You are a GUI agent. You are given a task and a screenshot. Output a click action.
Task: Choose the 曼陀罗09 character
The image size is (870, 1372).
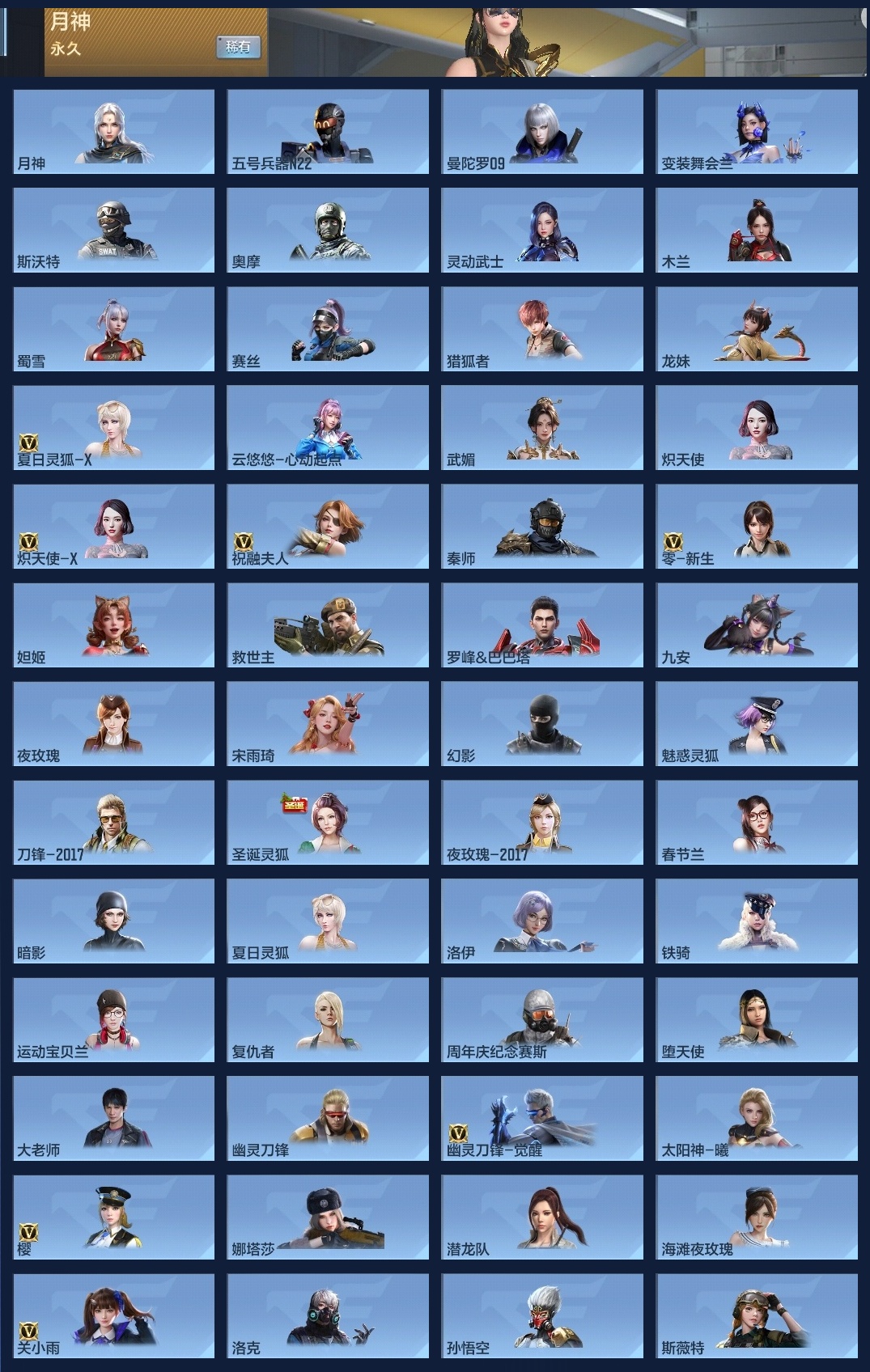[542, 132]
